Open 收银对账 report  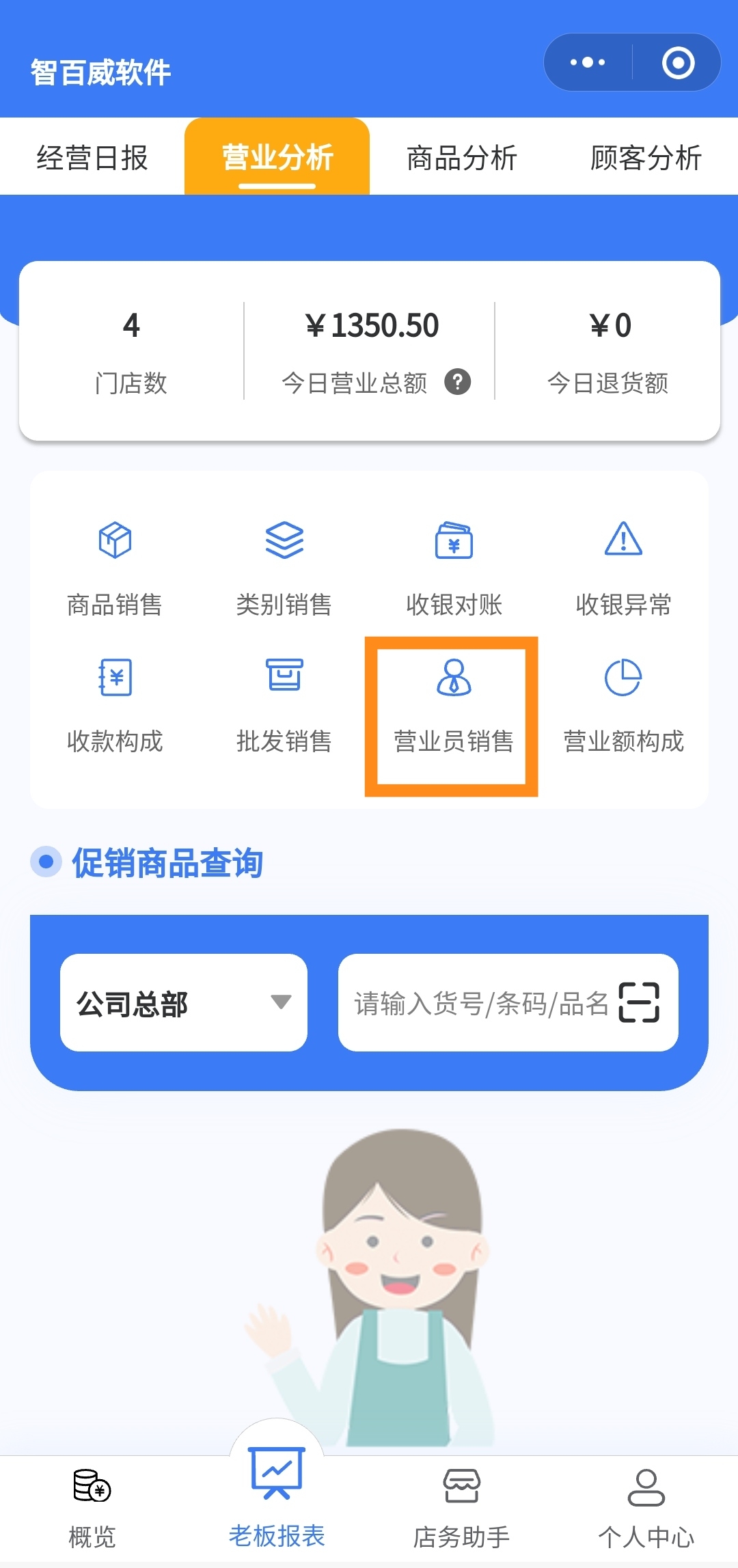454,568
